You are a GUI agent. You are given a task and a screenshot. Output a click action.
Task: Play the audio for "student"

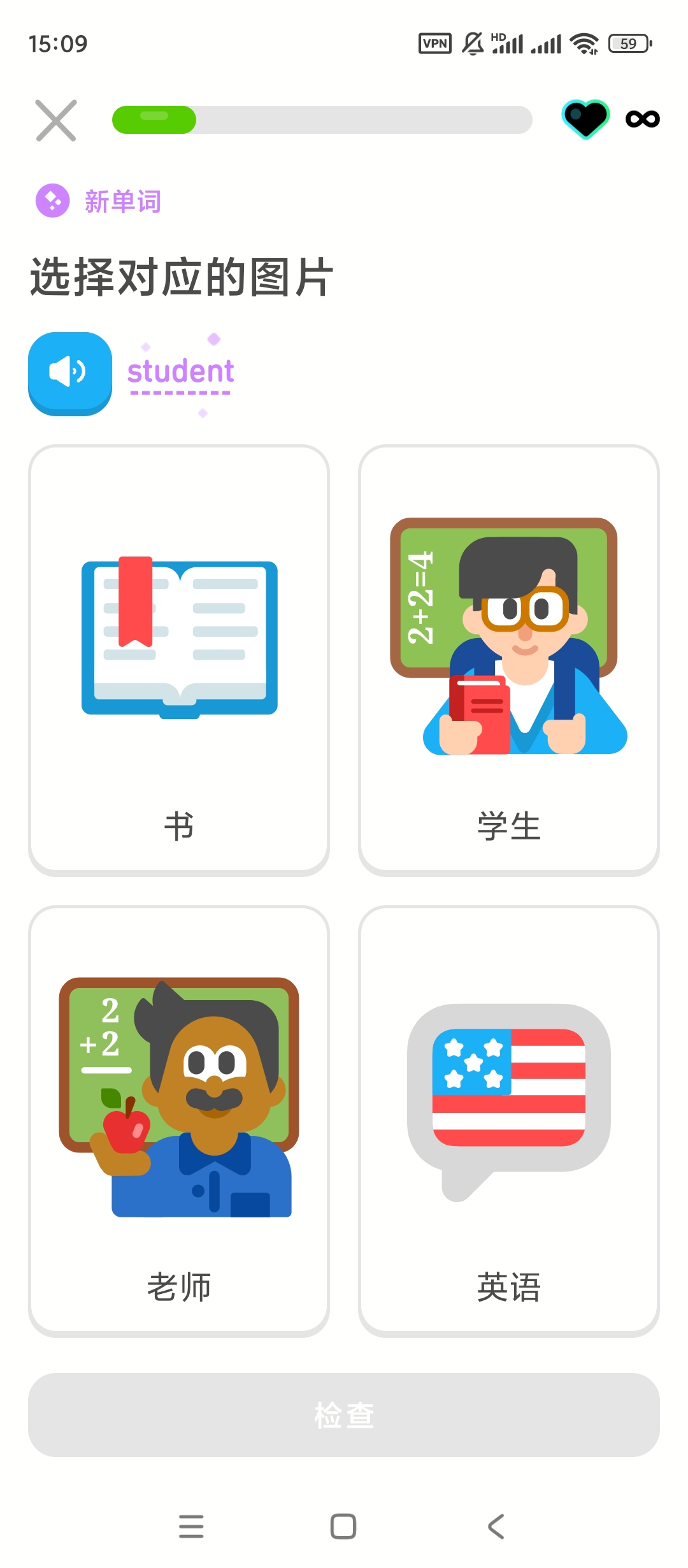[x=70, y=373]
